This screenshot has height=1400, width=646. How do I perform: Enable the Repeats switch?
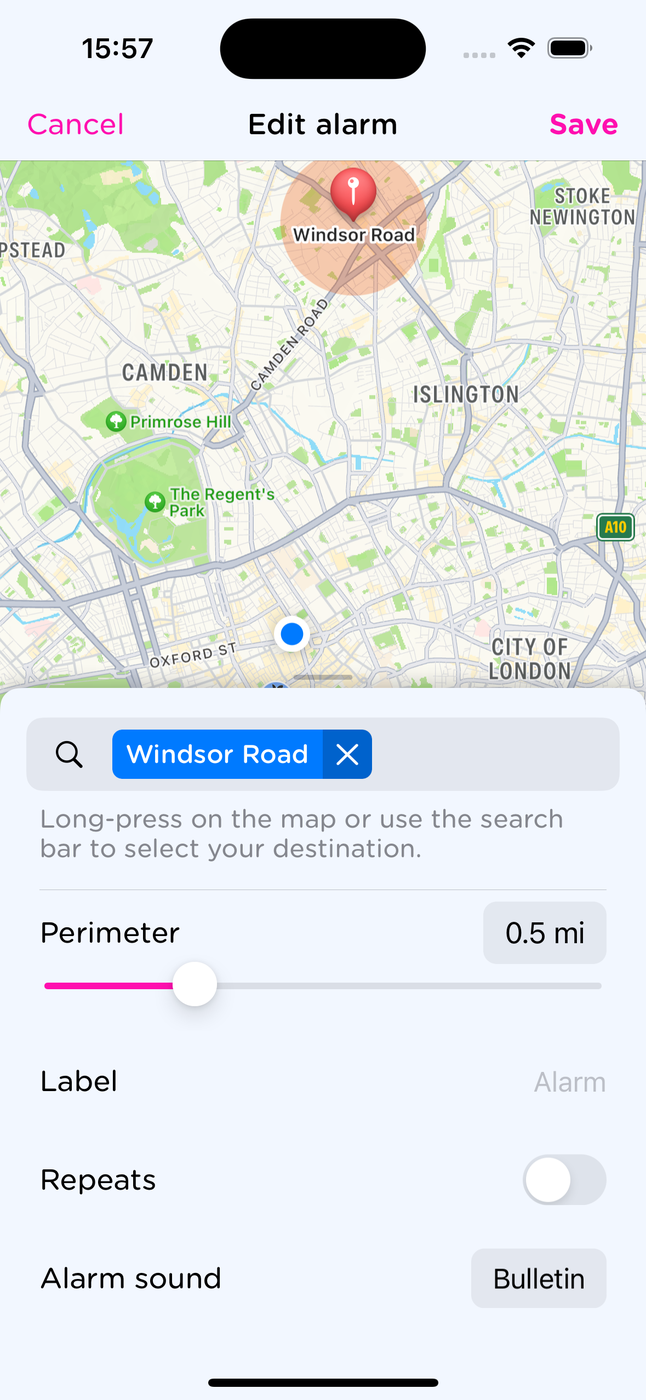(564, 1180)
